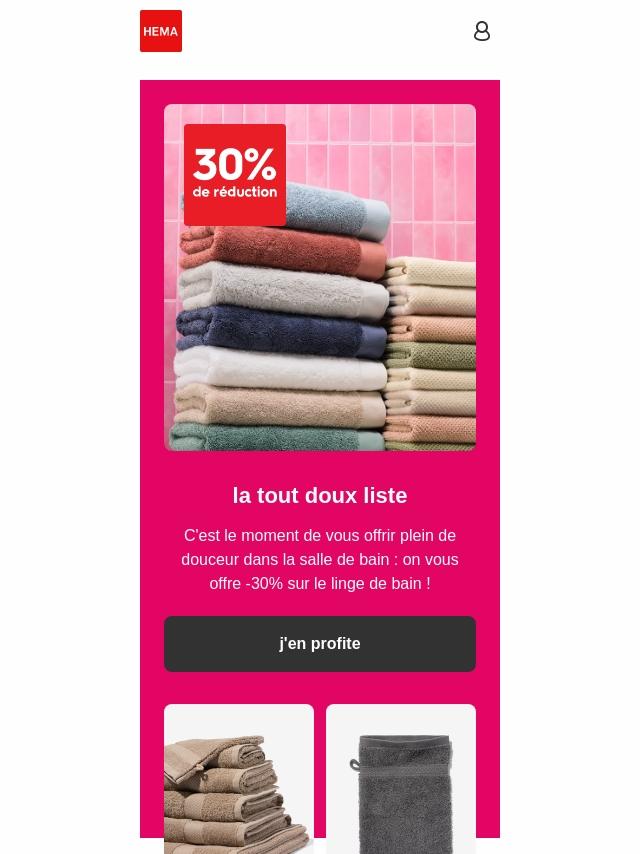View the grey washcloth mitt product

pyautogui.click(x=400, y=780)
